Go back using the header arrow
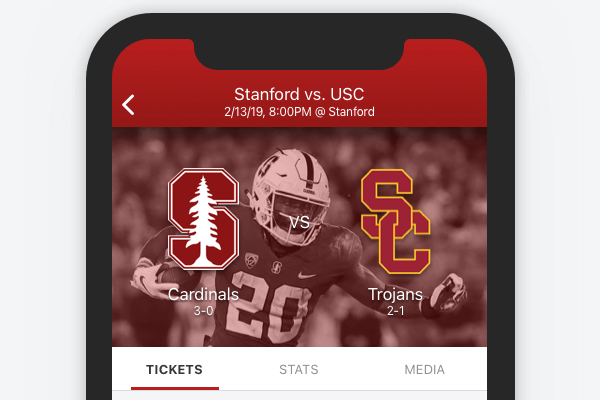 click(x=128, y=104)
